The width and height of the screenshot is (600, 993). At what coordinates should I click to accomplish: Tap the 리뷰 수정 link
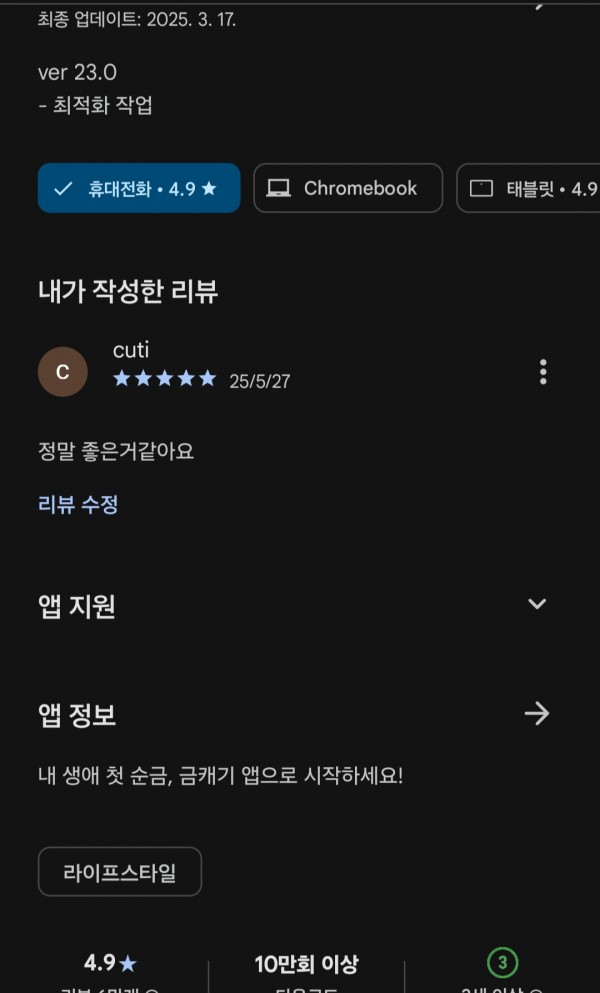pos(78,505)
